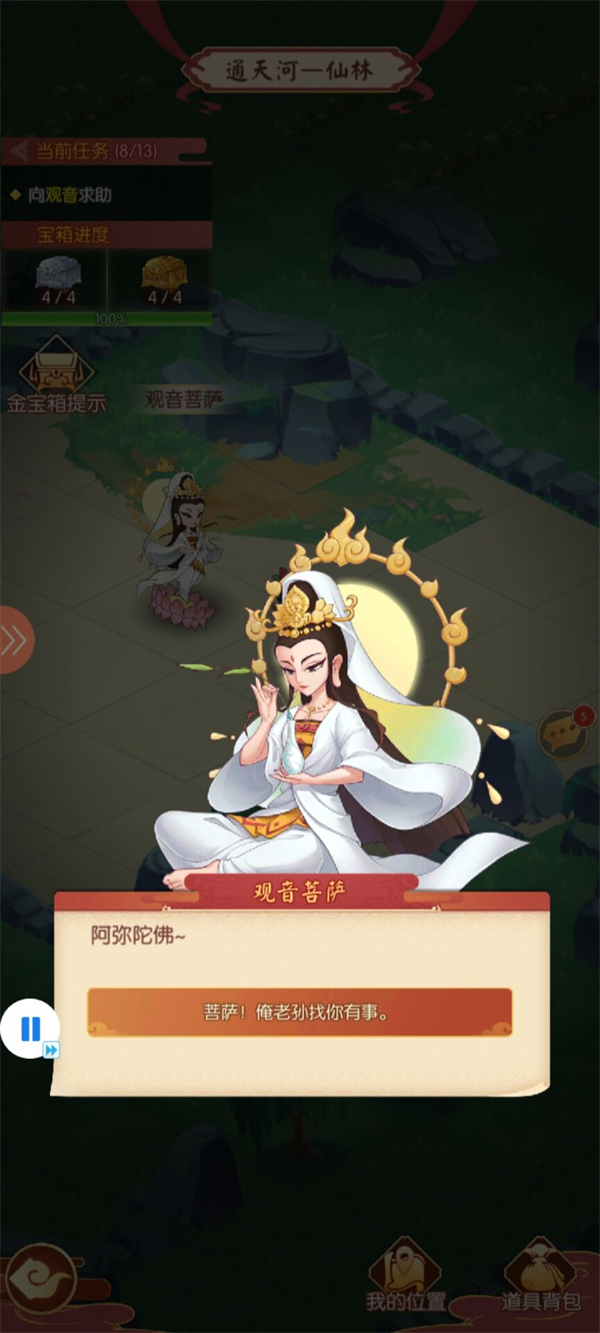Select the task 向观音求助

[70, 195]
